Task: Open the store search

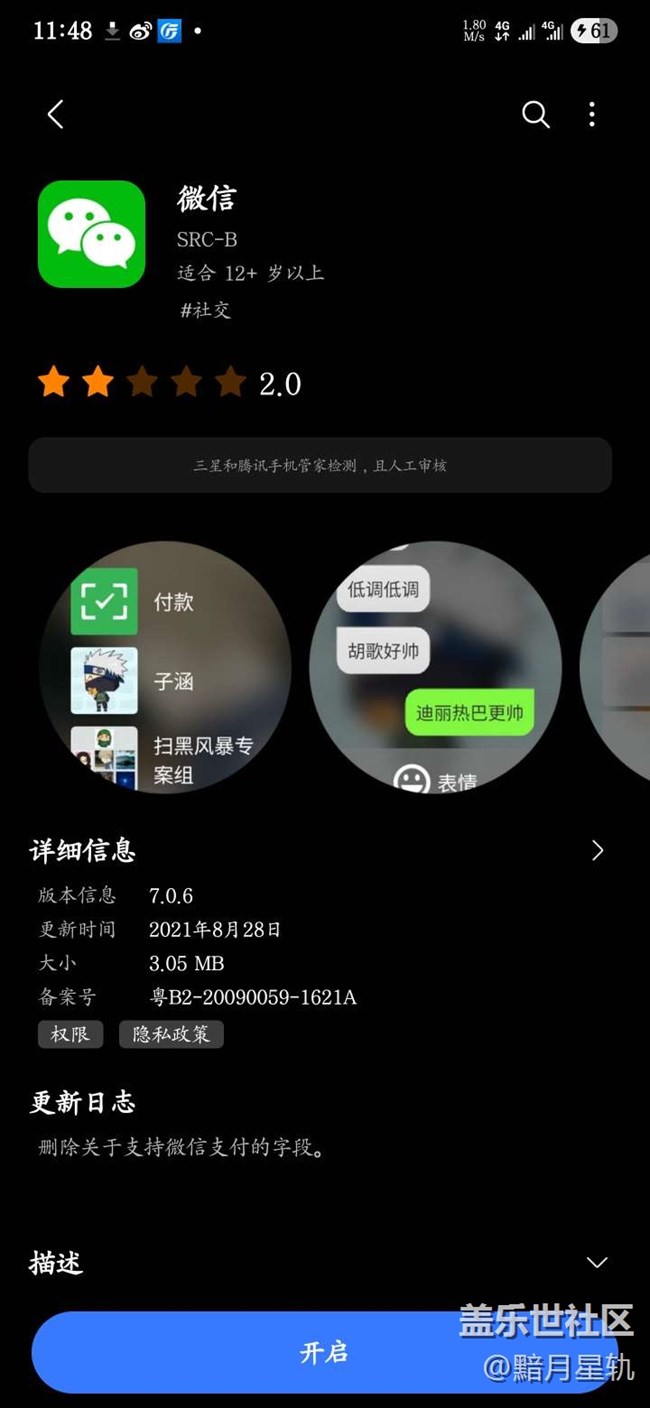Action: tap(536, 115)
